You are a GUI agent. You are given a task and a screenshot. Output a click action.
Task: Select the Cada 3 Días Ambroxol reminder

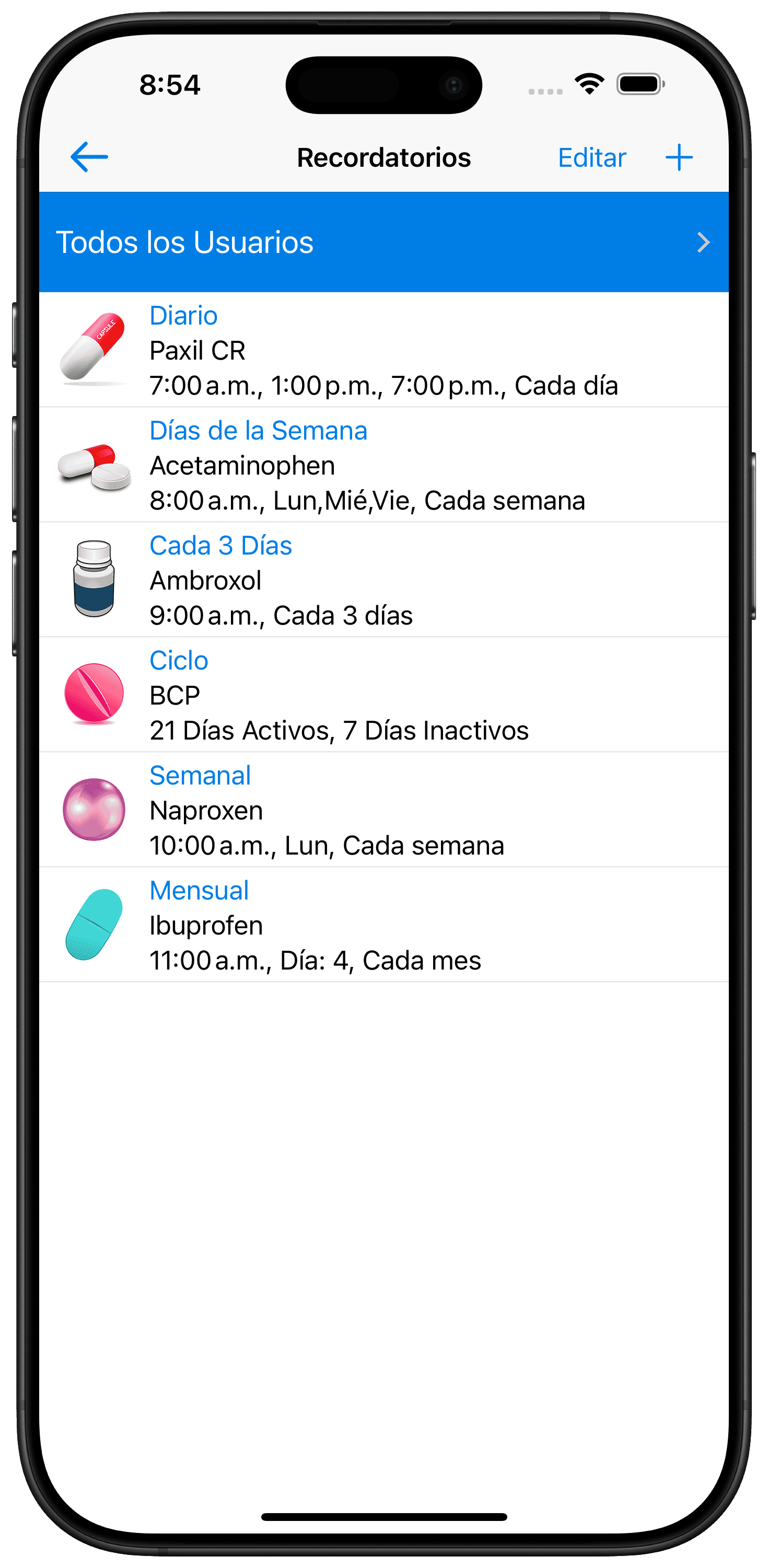pos(384,580)
